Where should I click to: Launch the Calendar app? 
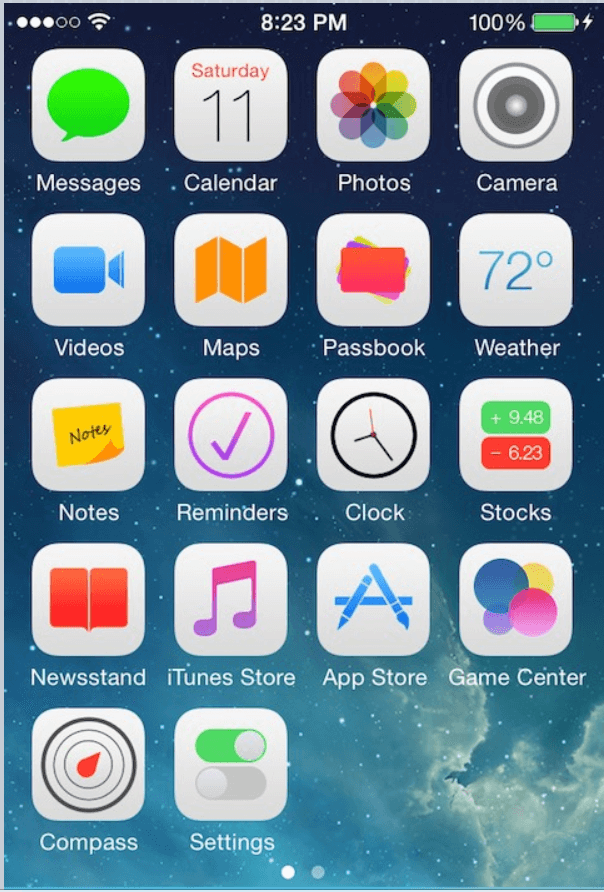tap(231, 106)
